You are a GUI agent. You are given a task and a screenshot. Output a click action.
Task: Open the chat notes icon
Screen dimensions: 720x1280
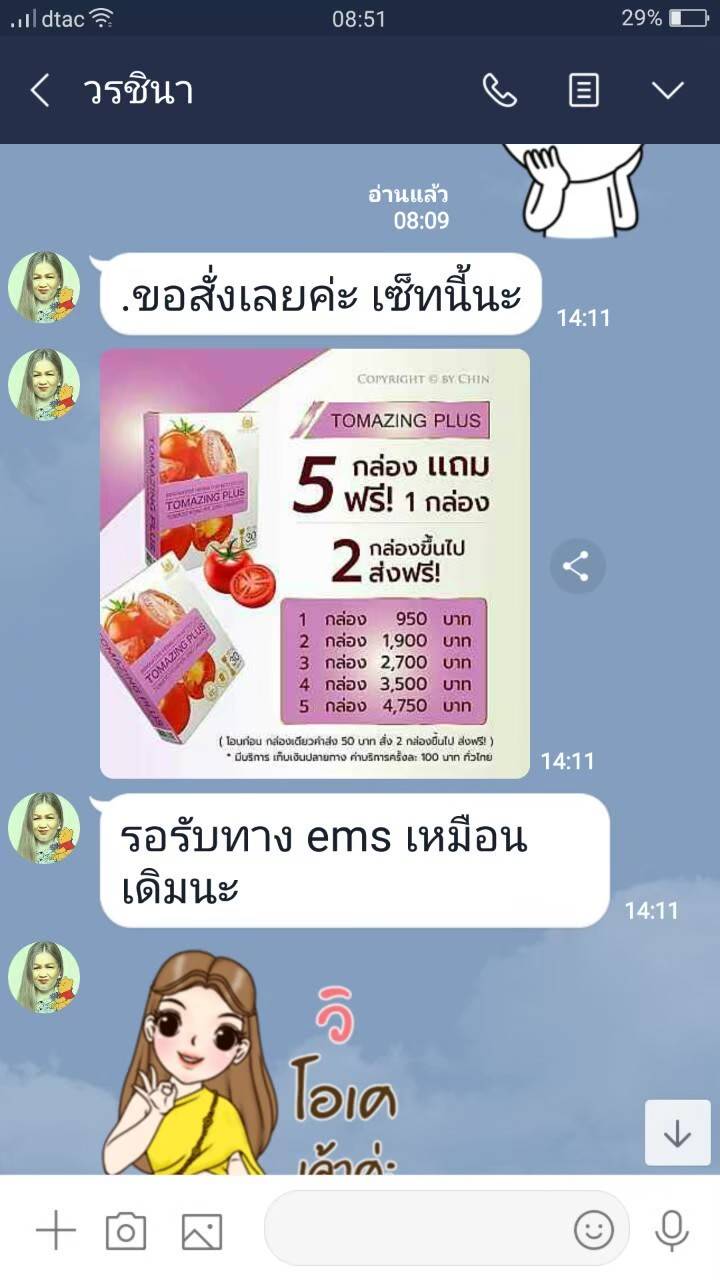(584, 91)
